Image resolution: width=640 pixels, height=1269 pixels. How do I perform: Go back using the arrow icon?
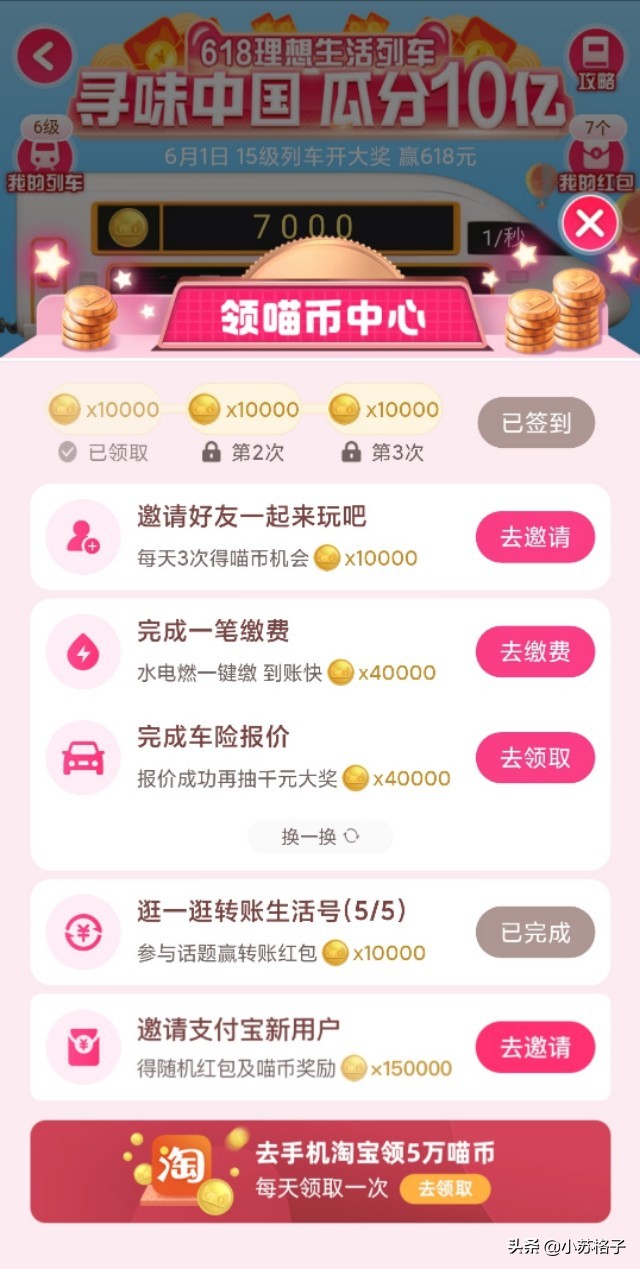tap(44, 58)
